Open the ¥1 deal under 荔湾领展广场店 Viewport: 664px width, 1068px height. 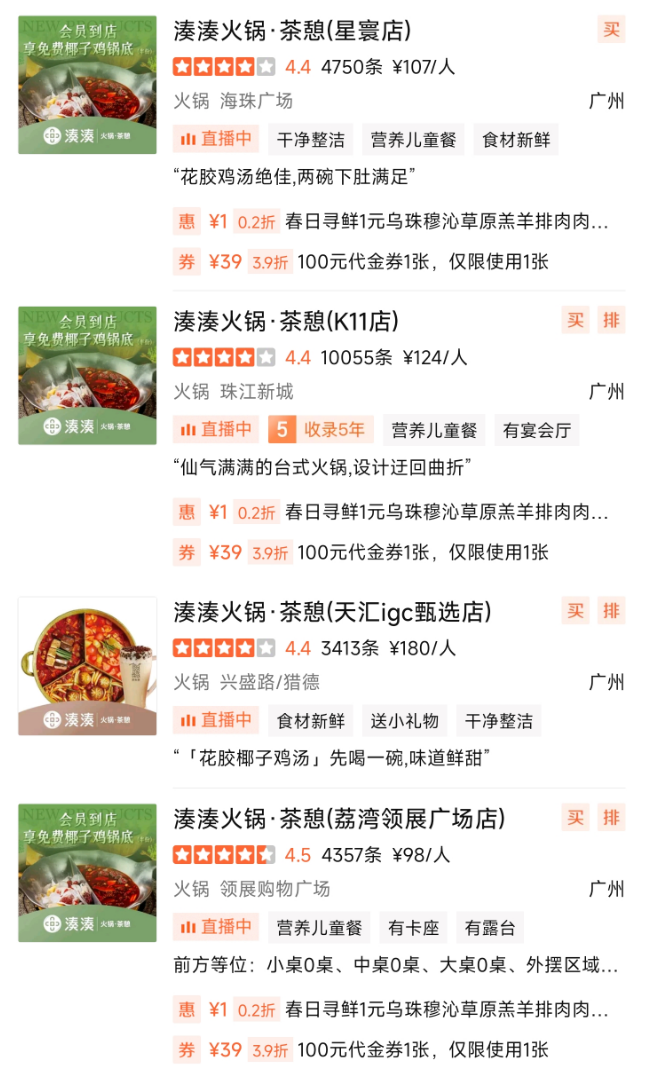tap(391, 1009)
